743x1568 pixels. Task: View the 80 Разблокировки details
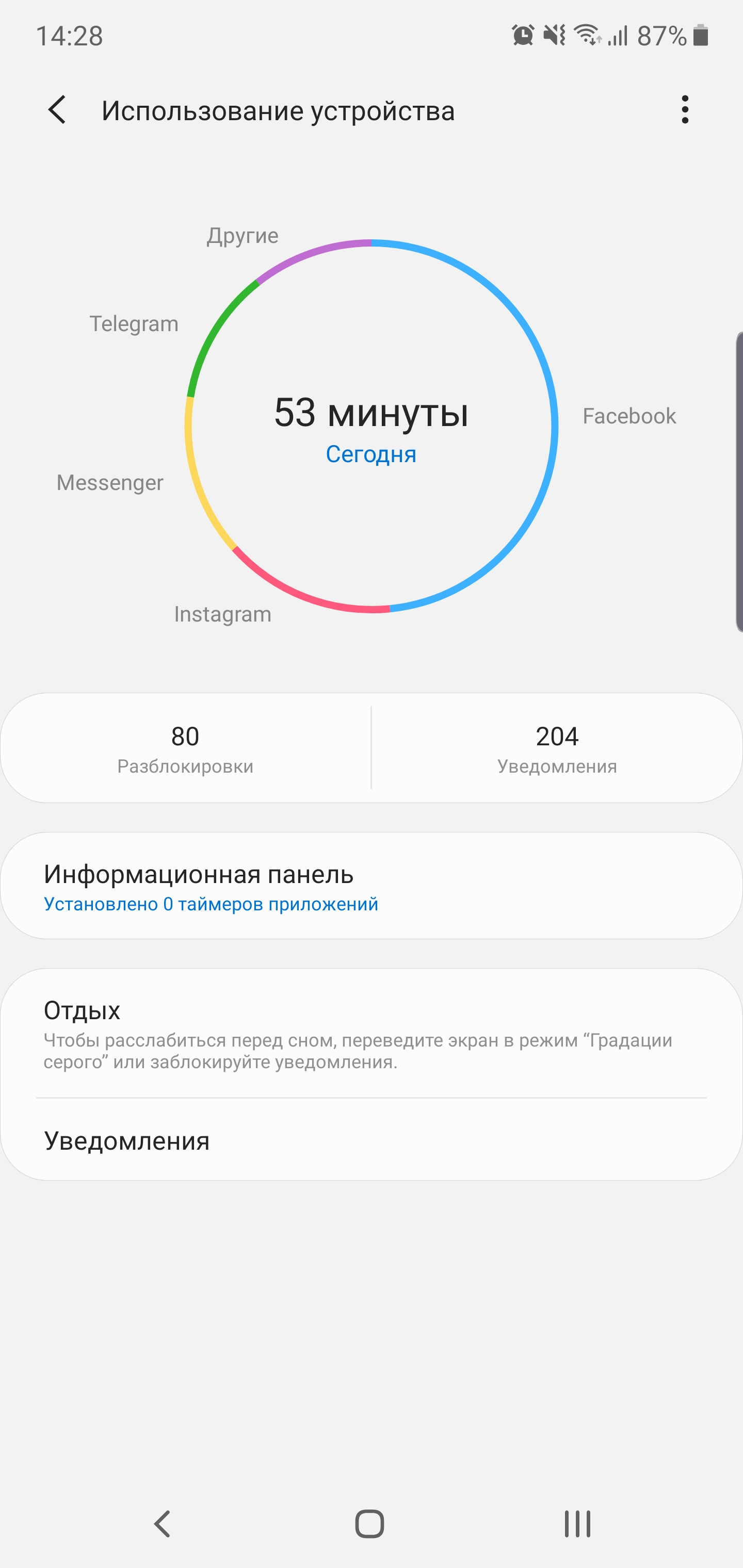click(185, 747)
